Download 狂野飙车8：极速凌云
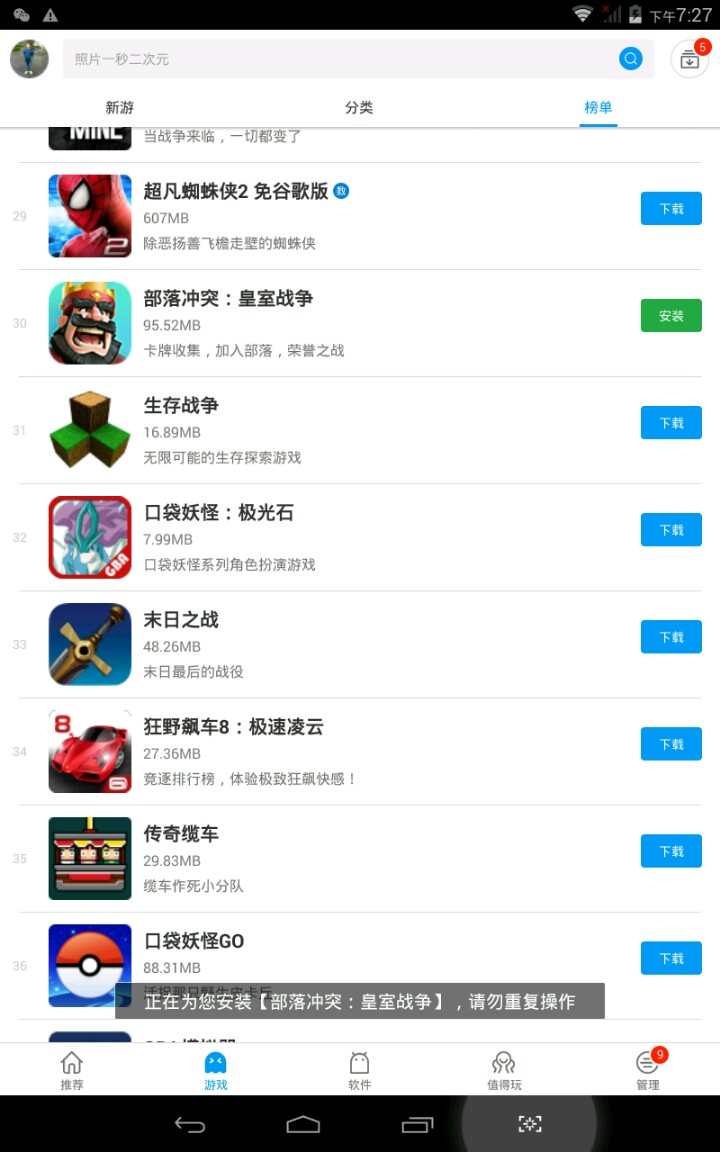The width and height of the screenshot is (720, 1152). pyautogui.click(x=671, y=744)
